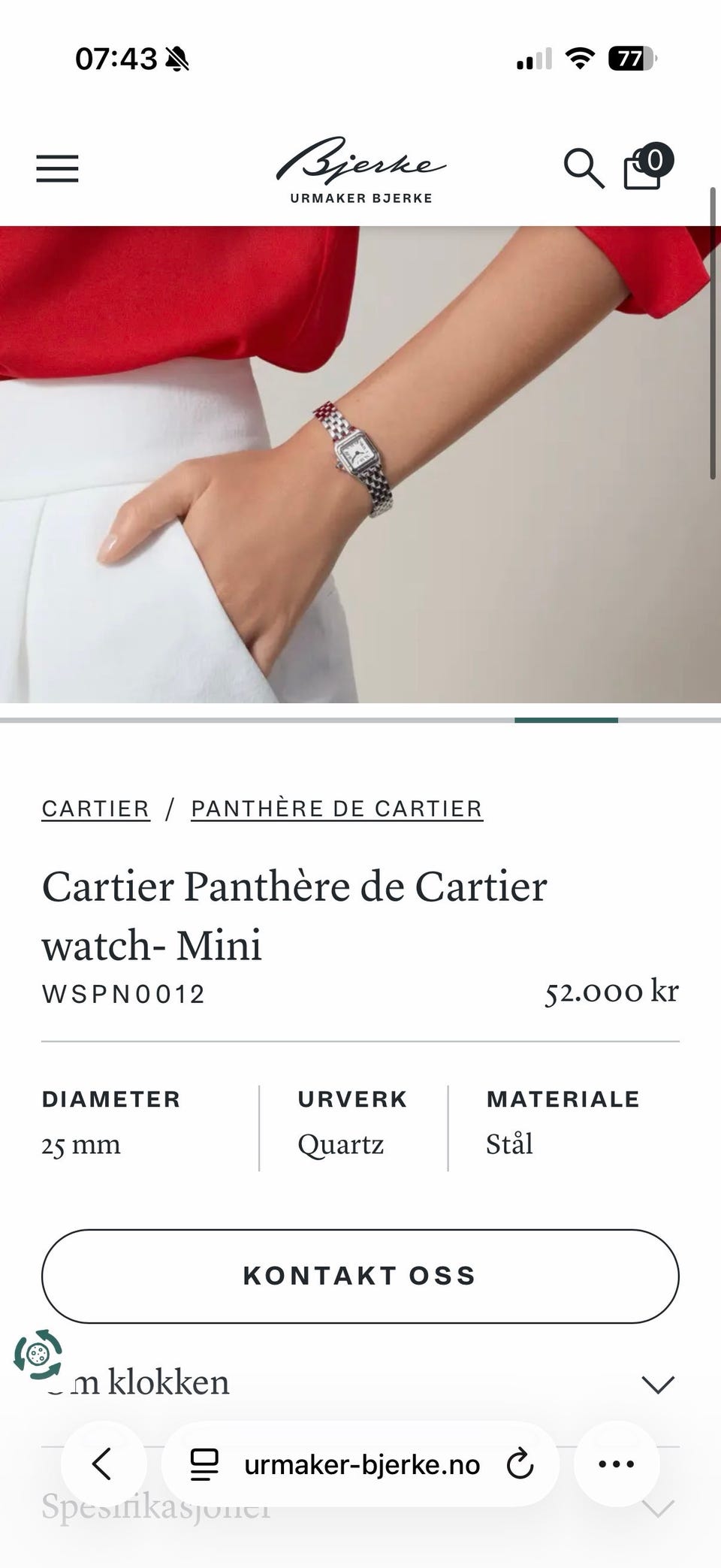The image size is (721, 1568).
Task: Open the browser more-options menu
Action: coord(617,1464)
